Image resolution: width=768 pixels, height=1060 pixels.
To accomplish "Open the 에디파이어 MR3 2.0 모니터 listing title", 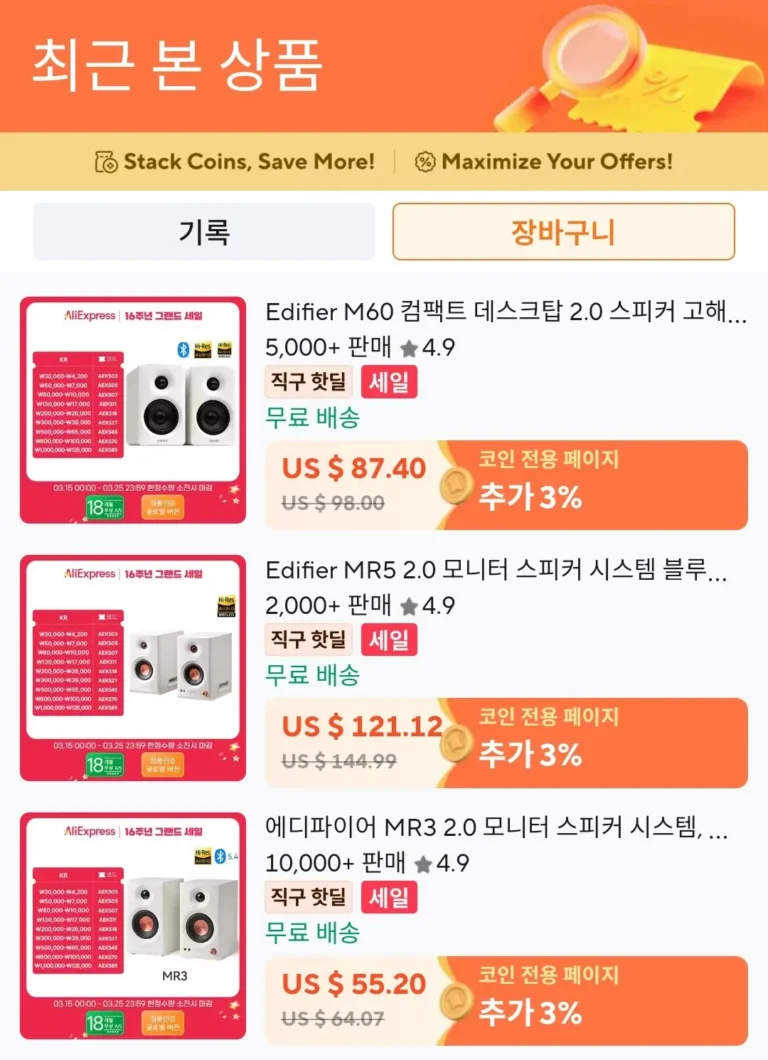I will [x=496, y=828].
